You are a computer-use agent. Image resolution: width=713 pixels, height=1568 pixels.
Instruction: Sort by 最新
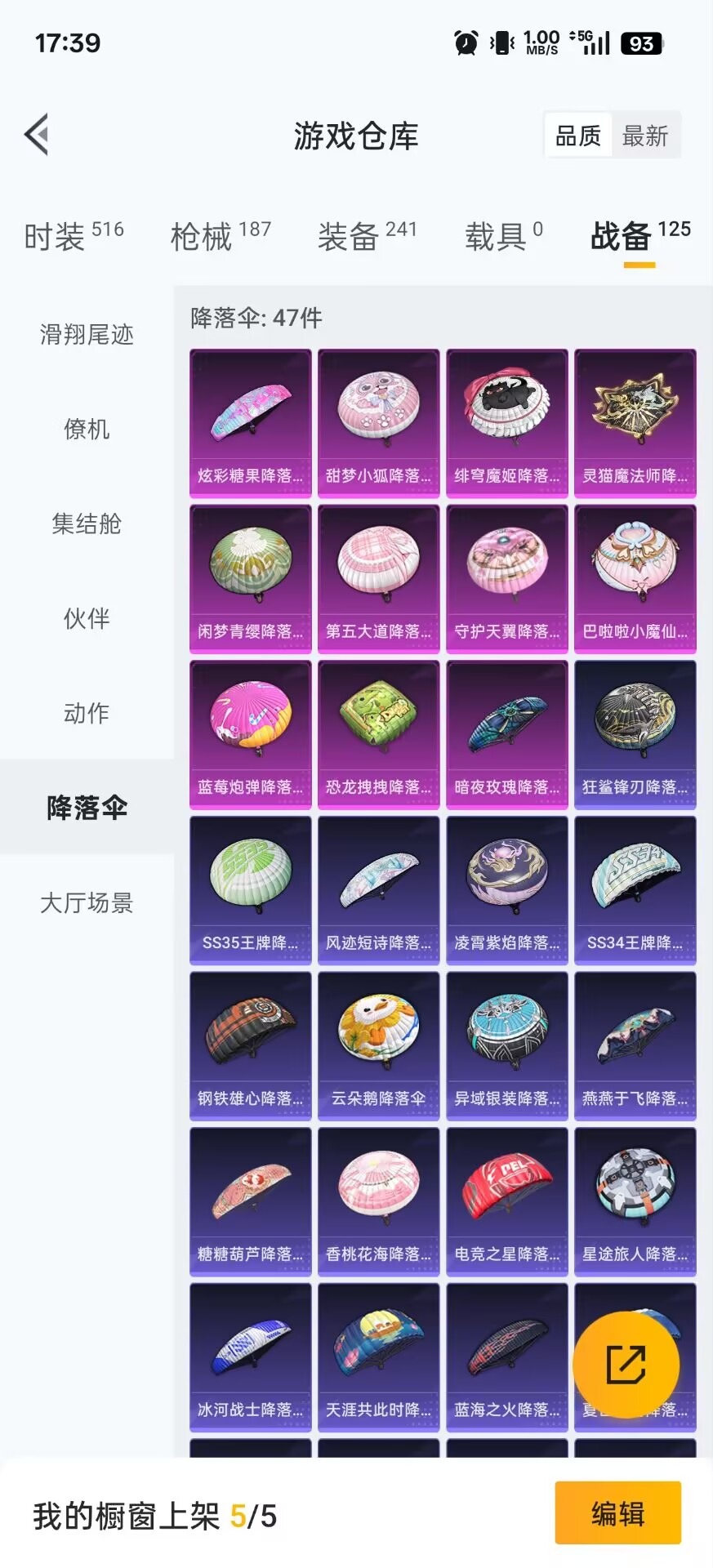pos(645,136)
